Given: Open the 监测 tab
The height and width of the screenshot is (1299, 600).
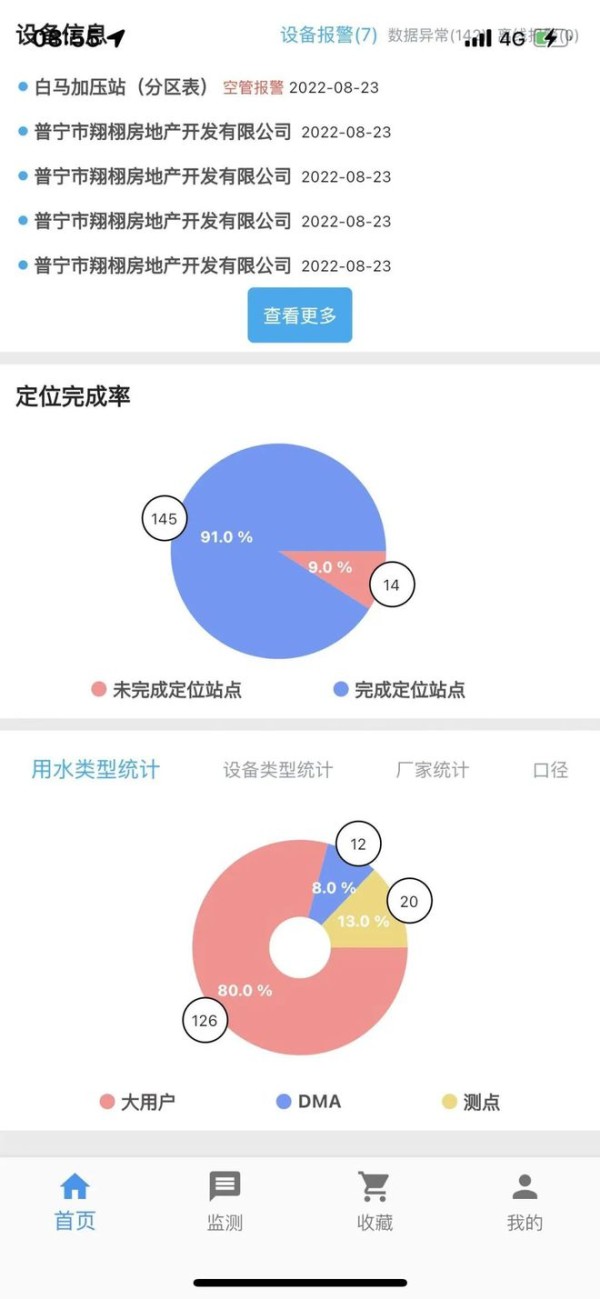Looking at the screenshot, I should click(x=225, y=1201).
